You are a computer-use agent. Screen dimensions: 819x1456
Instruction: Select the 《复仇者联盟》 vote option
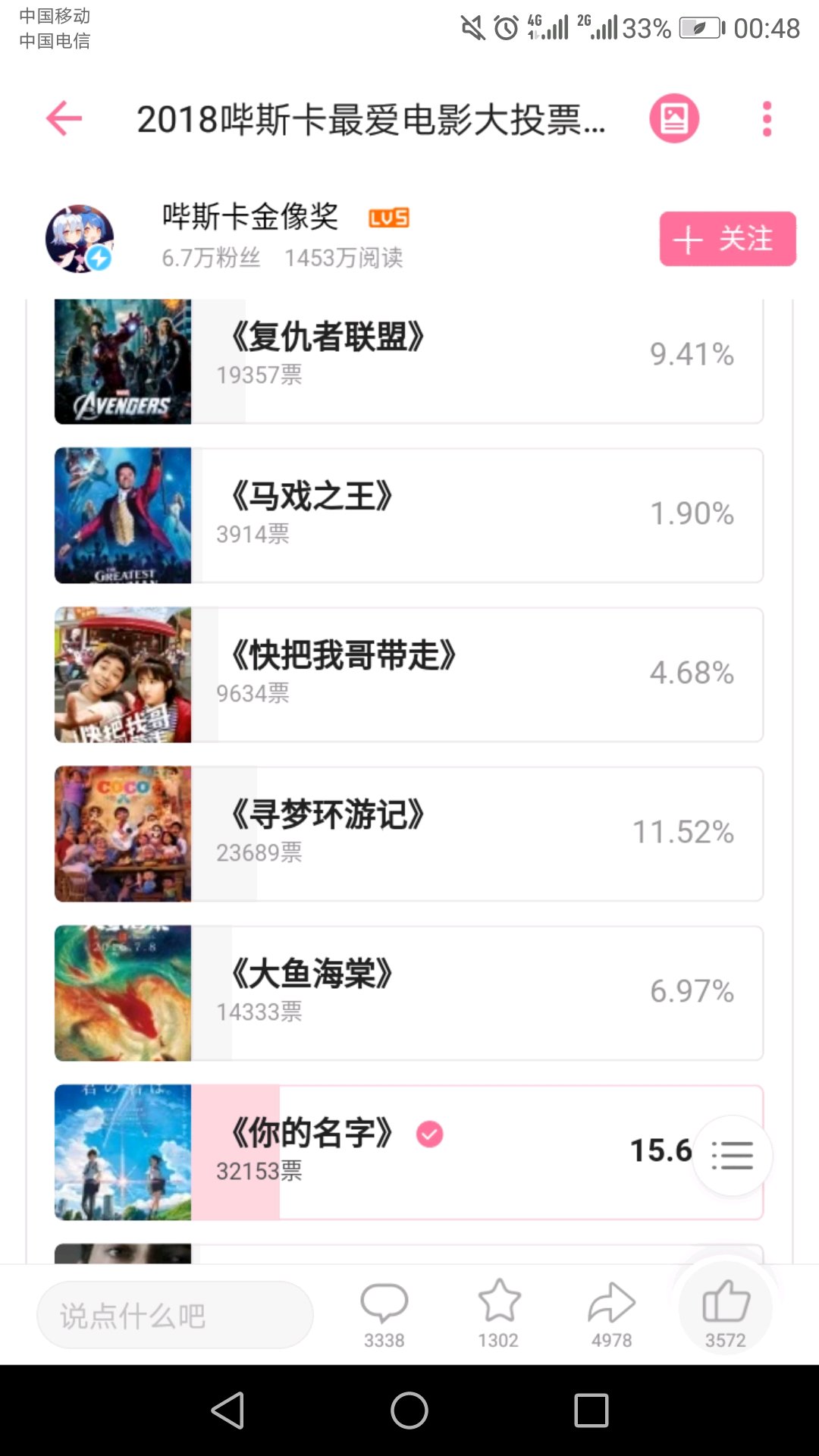pos(409,361)
